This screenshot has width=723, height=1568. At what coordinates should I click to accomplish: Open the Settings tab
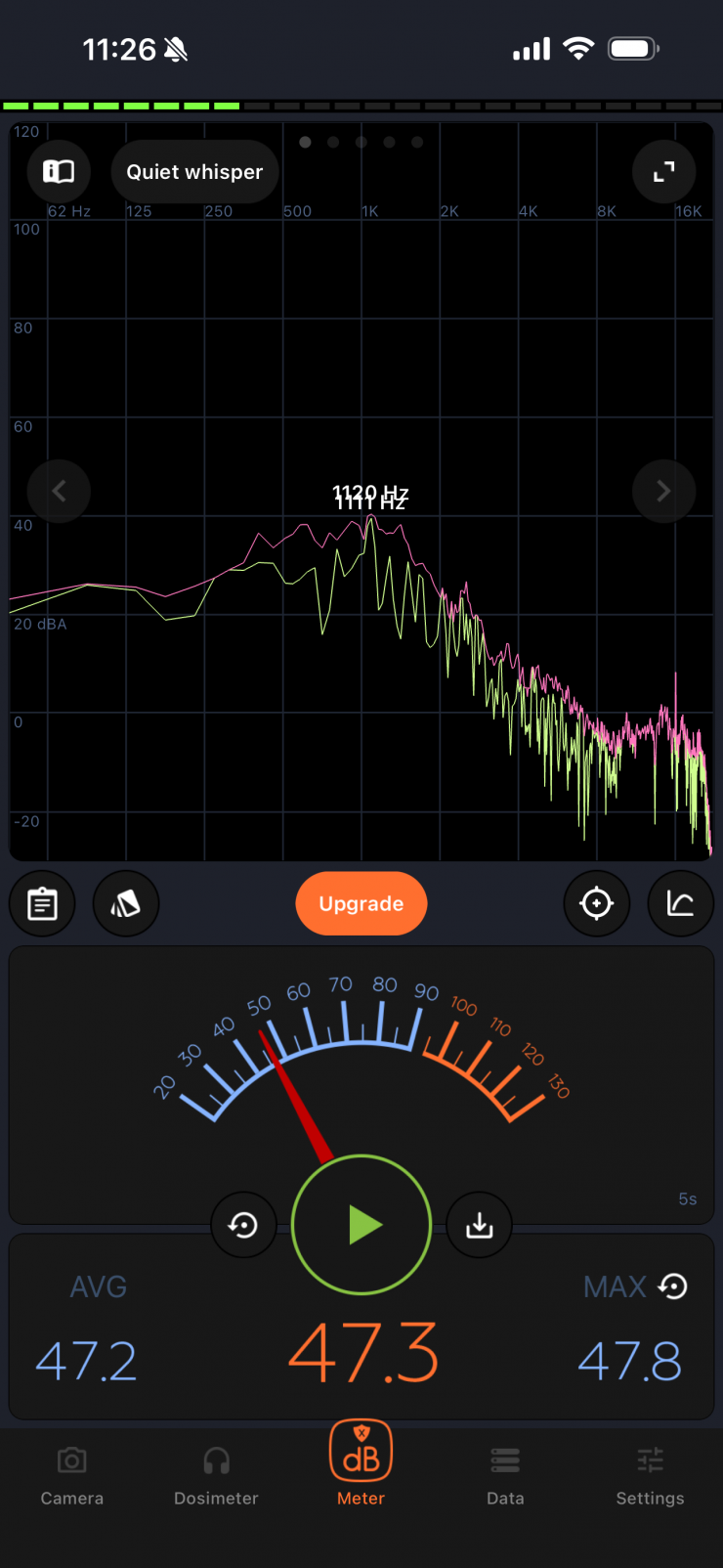[650, 1476]
